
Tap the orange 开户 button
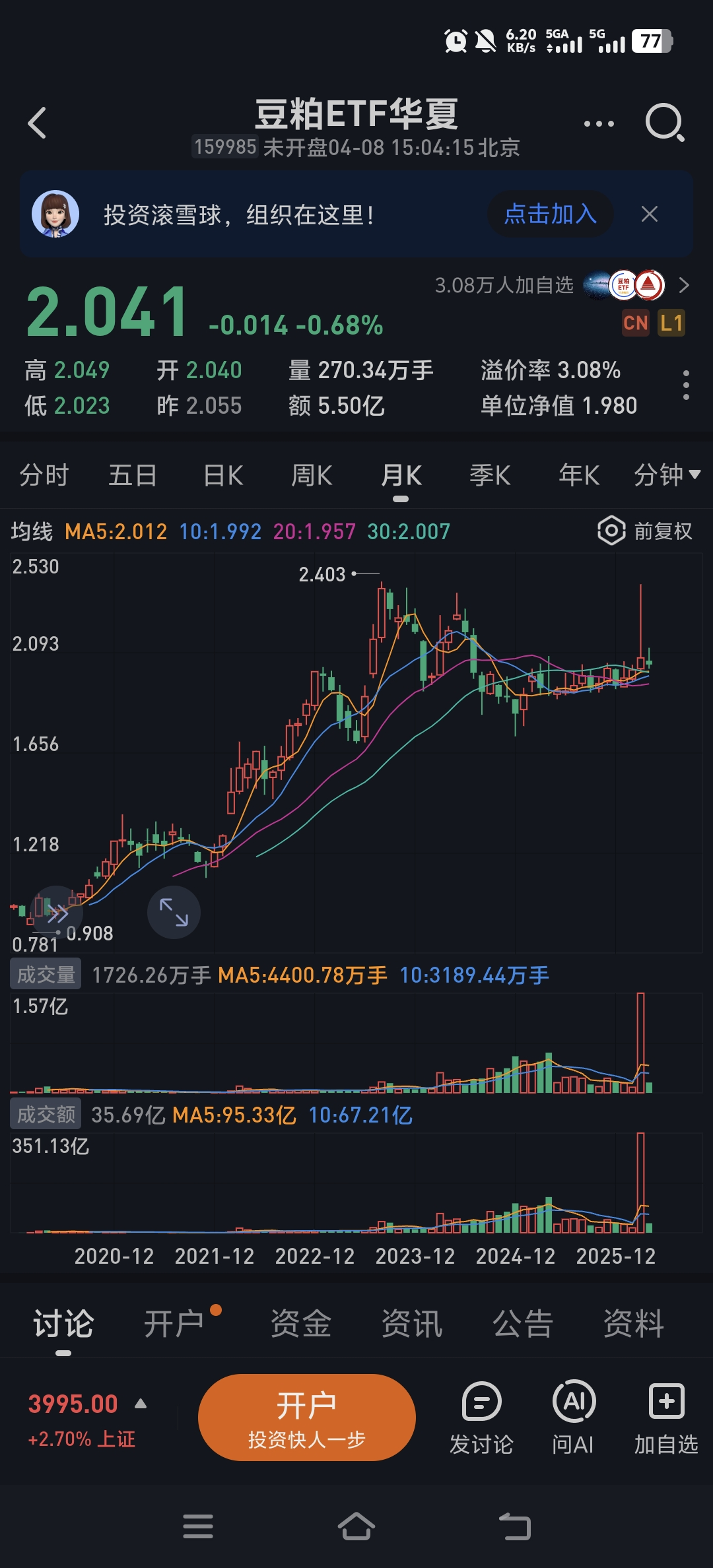(x=307, y=1418)
